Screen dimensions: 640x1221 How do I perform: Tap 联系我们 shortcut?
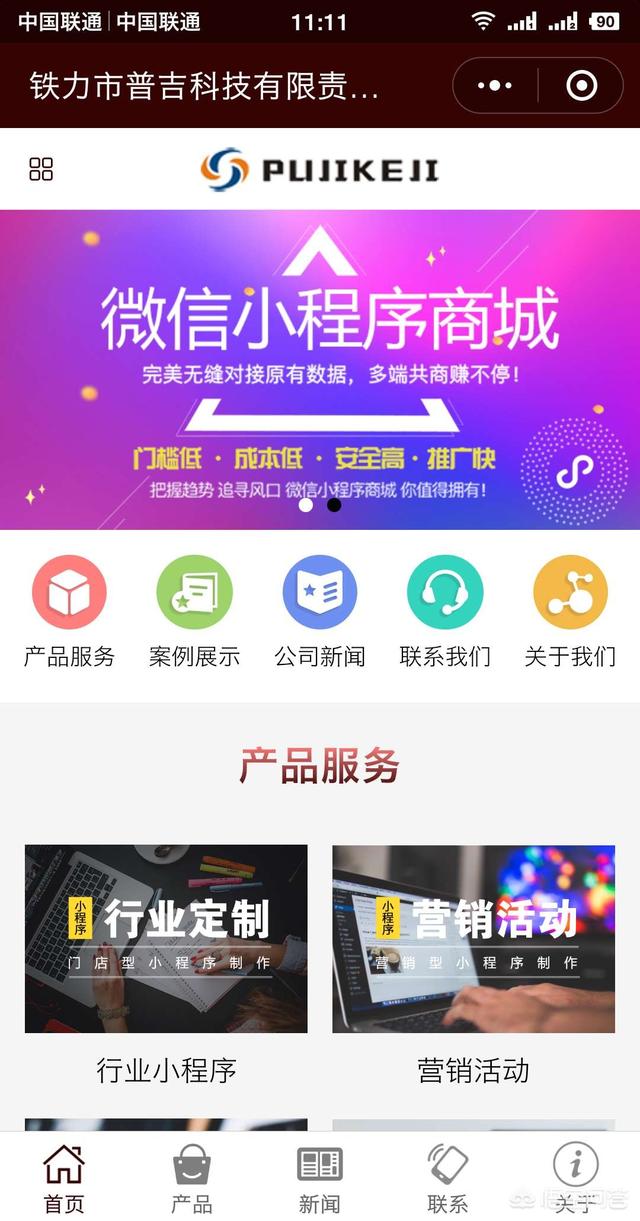click(445, 612)
